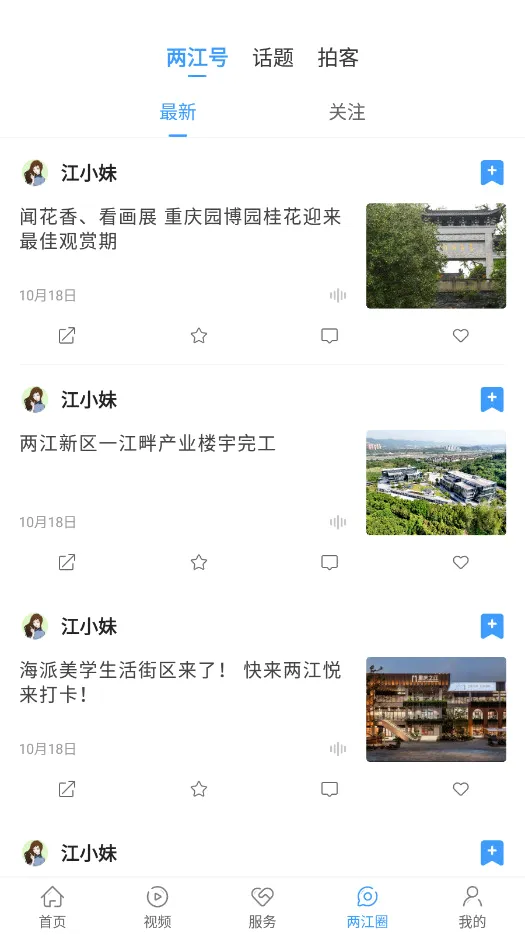Like the 产业楼宇完工 post
The image size is (525, 935).
point(461,562)
